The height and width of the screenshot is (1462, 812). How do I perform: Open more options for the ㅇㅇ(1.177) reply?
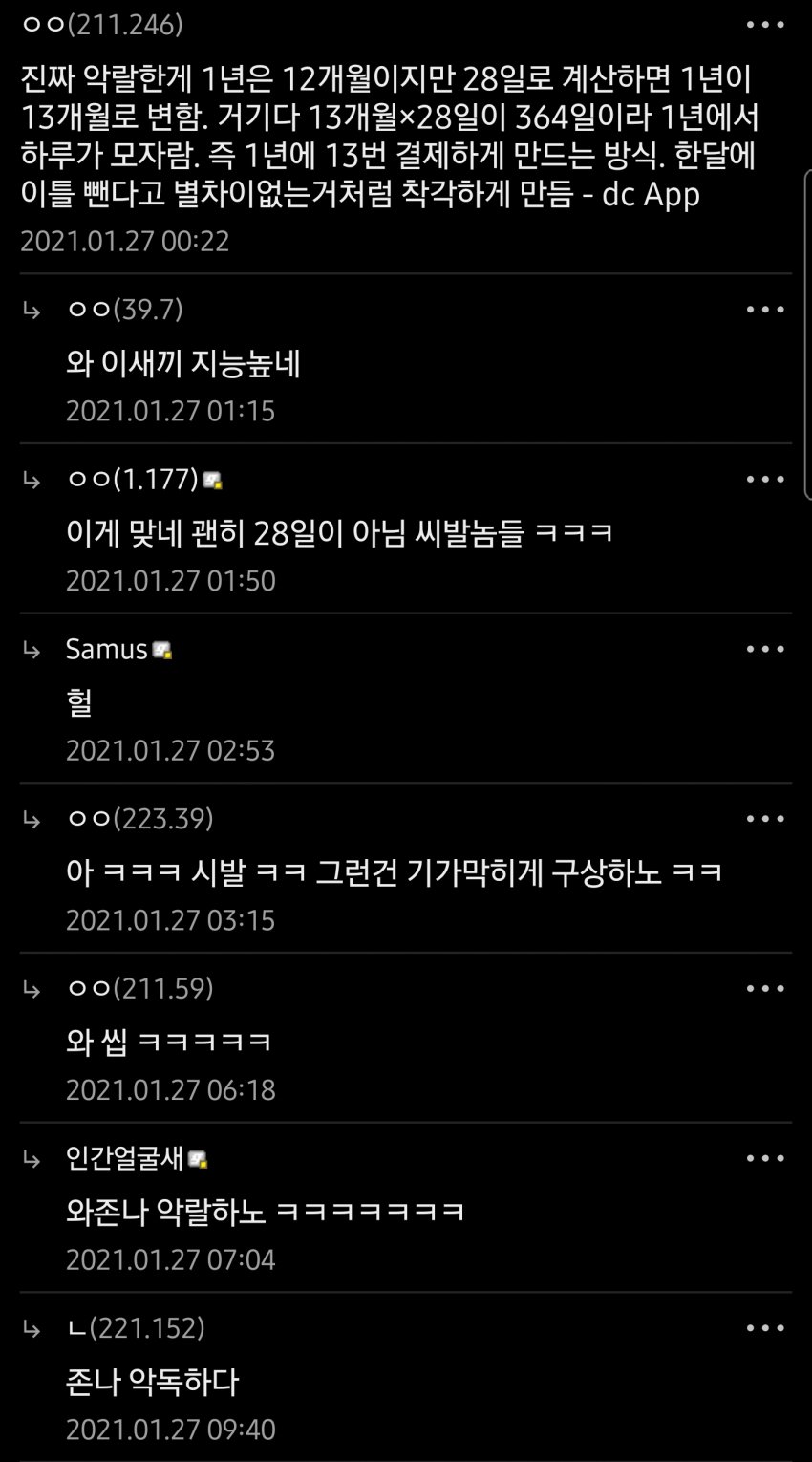pyautogui.click(x=765, y=480)
